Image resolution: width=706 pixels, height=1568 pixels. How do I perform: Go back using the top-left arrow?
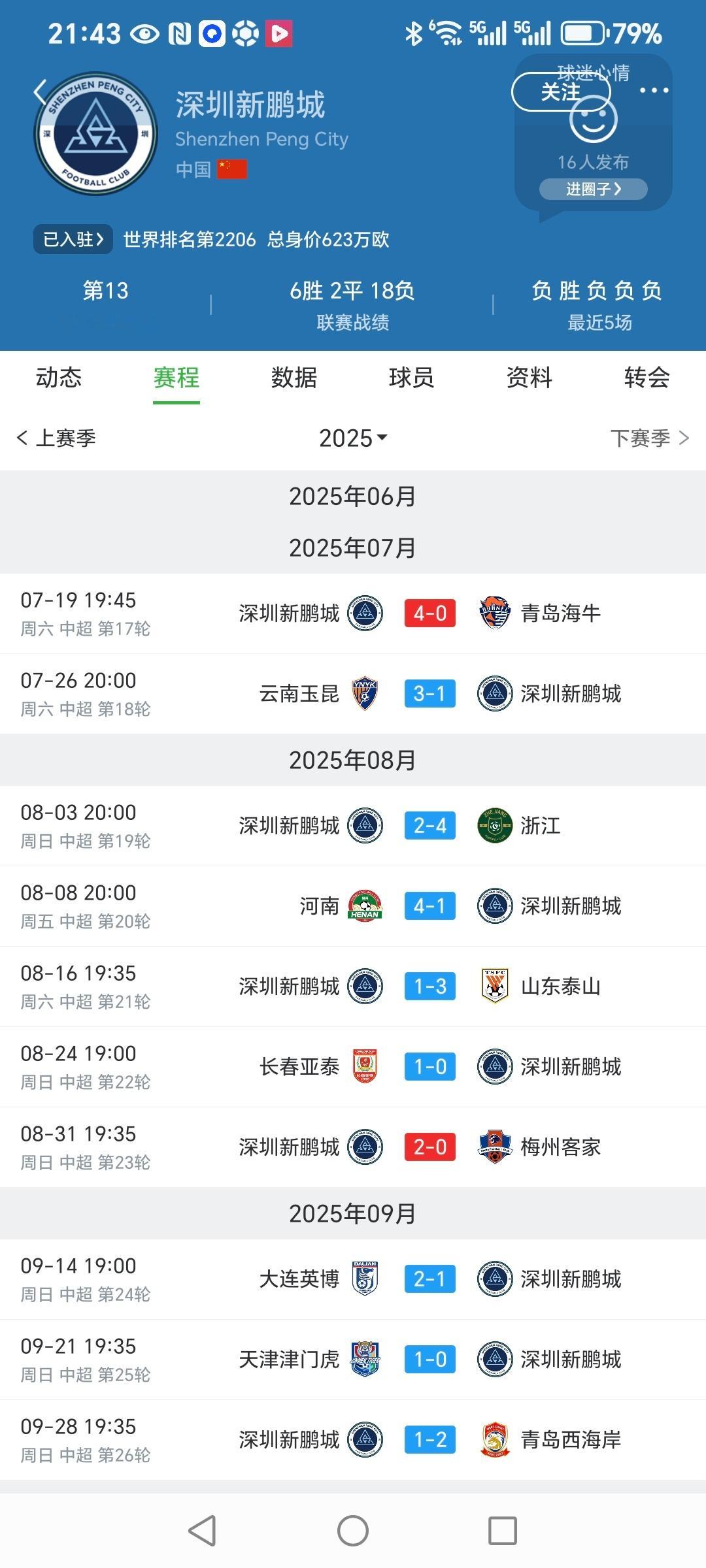point(41,92)
